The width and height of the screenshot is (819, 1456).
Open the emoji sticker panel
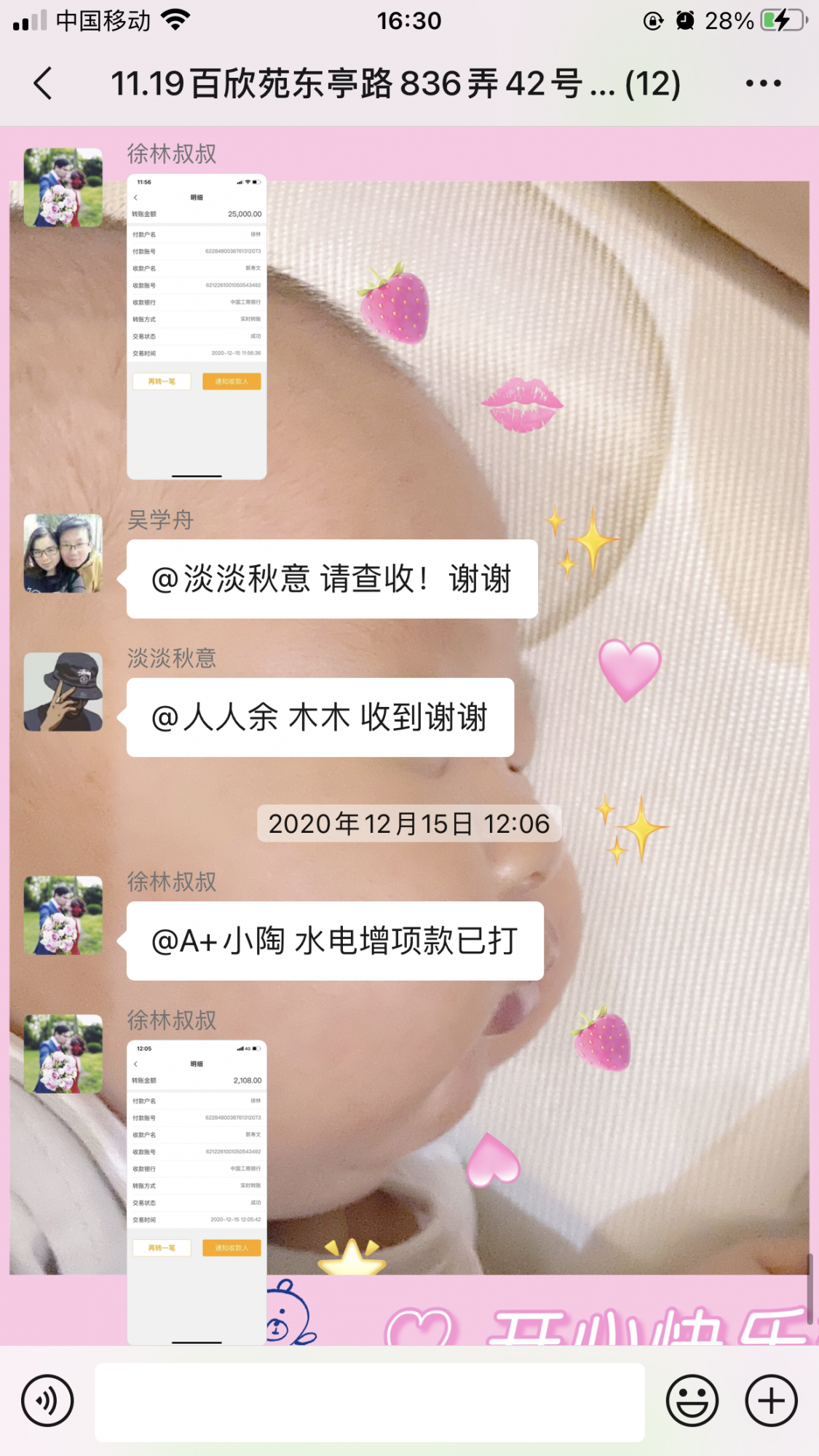click(692, 1401)
